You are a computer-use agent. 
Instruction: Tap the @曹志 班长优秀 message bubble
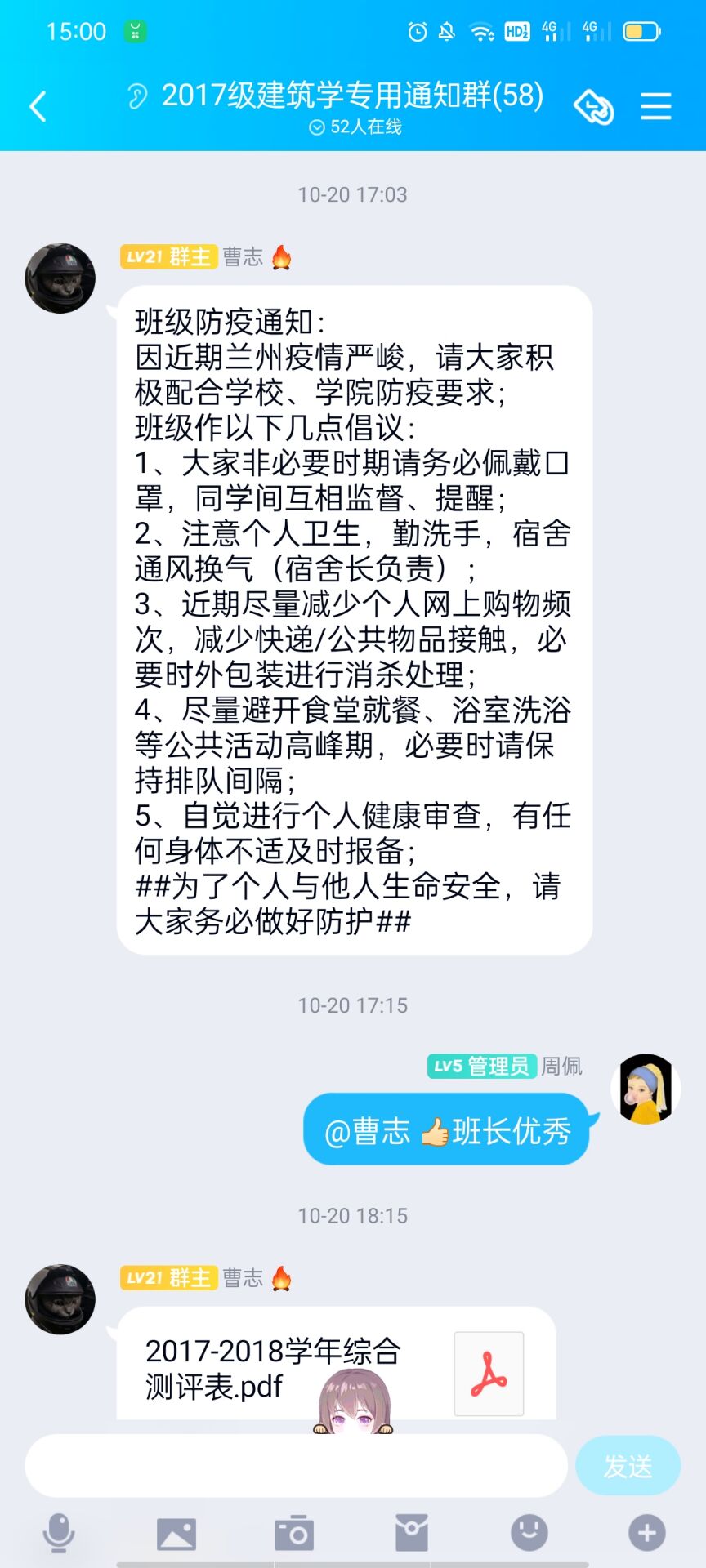click(x=447, y=1131)
